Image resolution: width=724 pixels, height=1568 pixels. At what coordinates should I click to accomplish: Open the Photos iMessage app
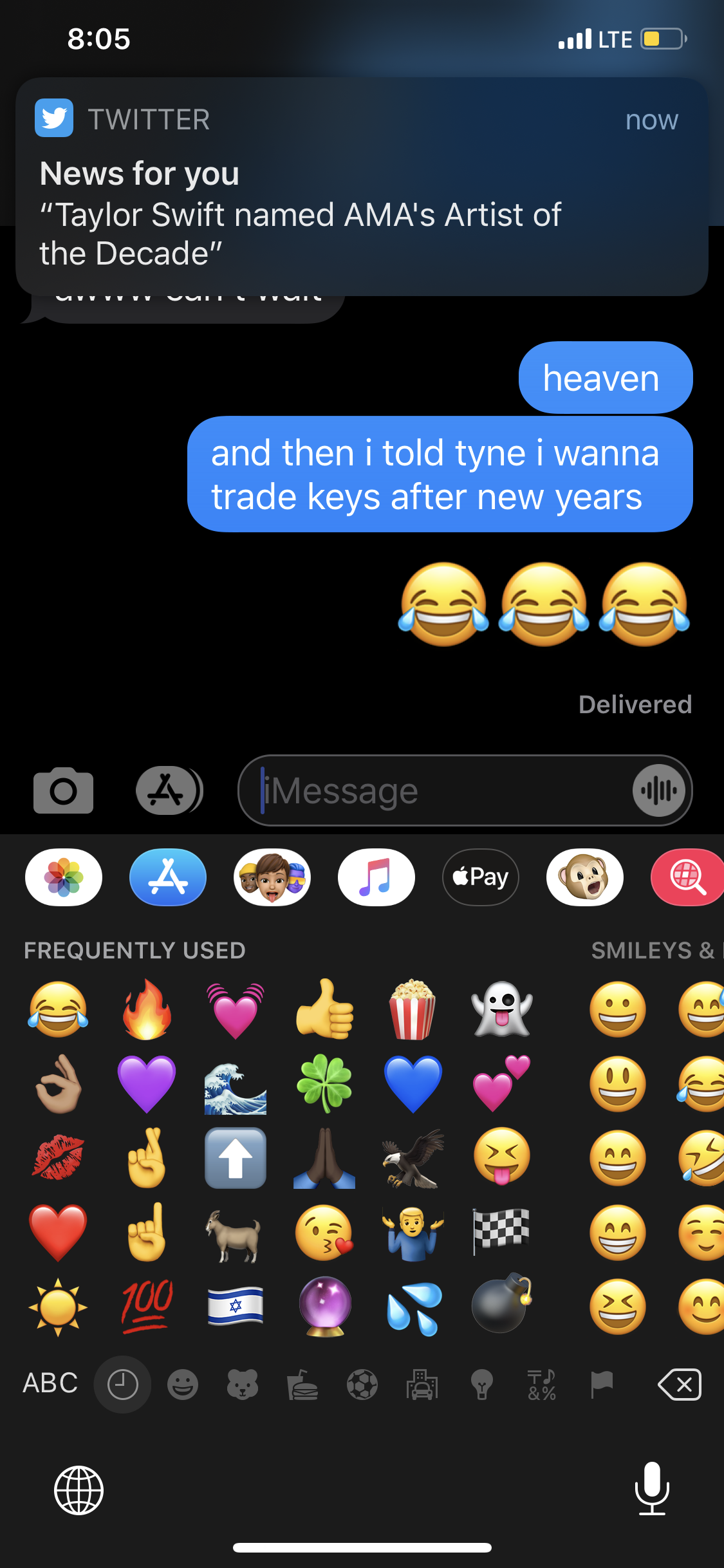tap(64, 877)
